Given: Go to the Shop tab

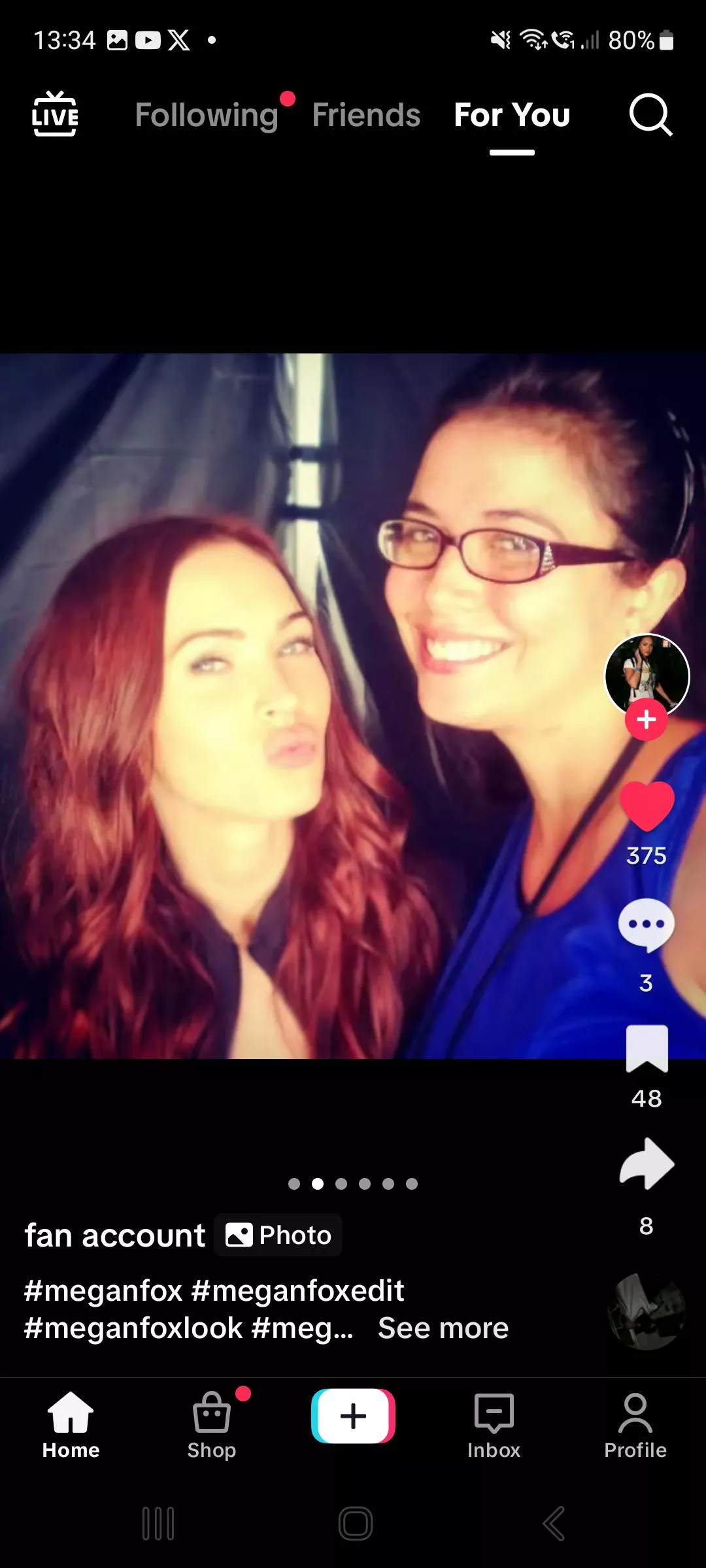Looking at the screenshot, I should 211,1427.
